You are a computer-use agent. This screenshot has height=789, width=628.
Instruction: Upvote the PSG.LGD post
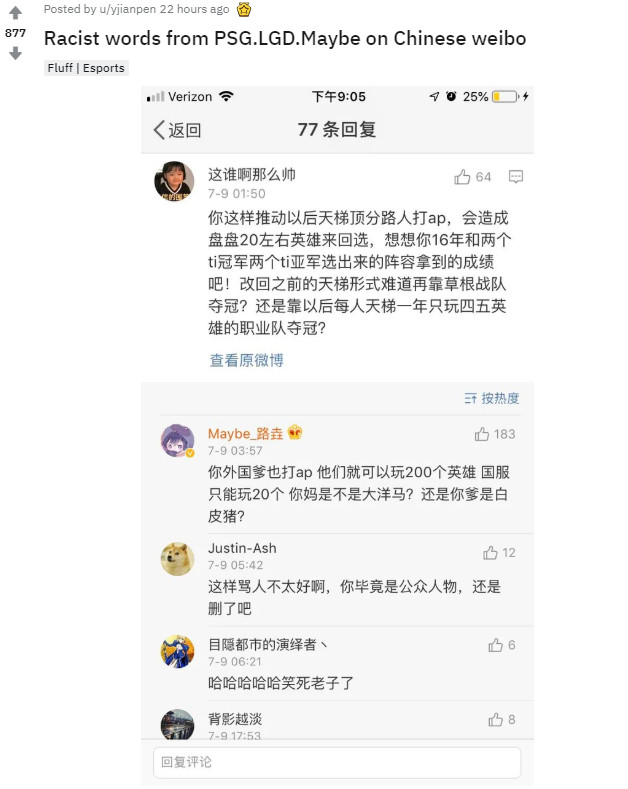click(x=15, y=13)
